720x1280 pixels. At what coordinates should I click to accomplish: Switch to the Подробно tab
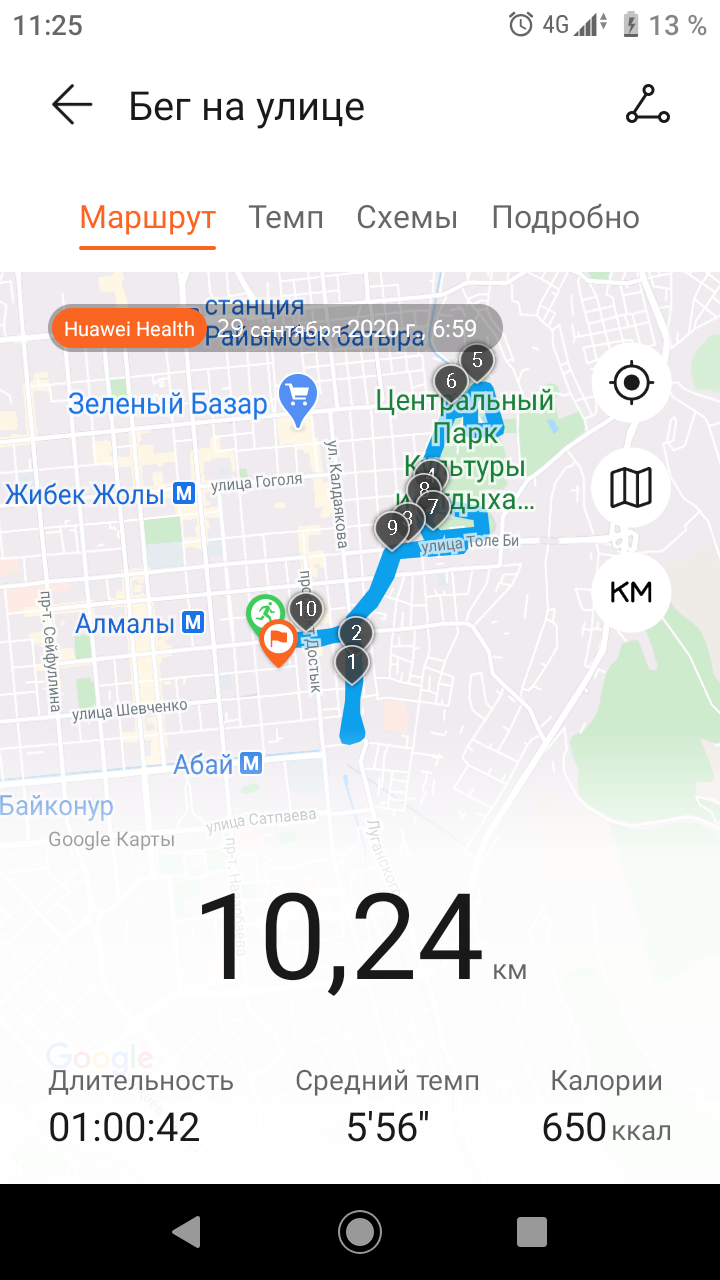(x=565, y=217)
